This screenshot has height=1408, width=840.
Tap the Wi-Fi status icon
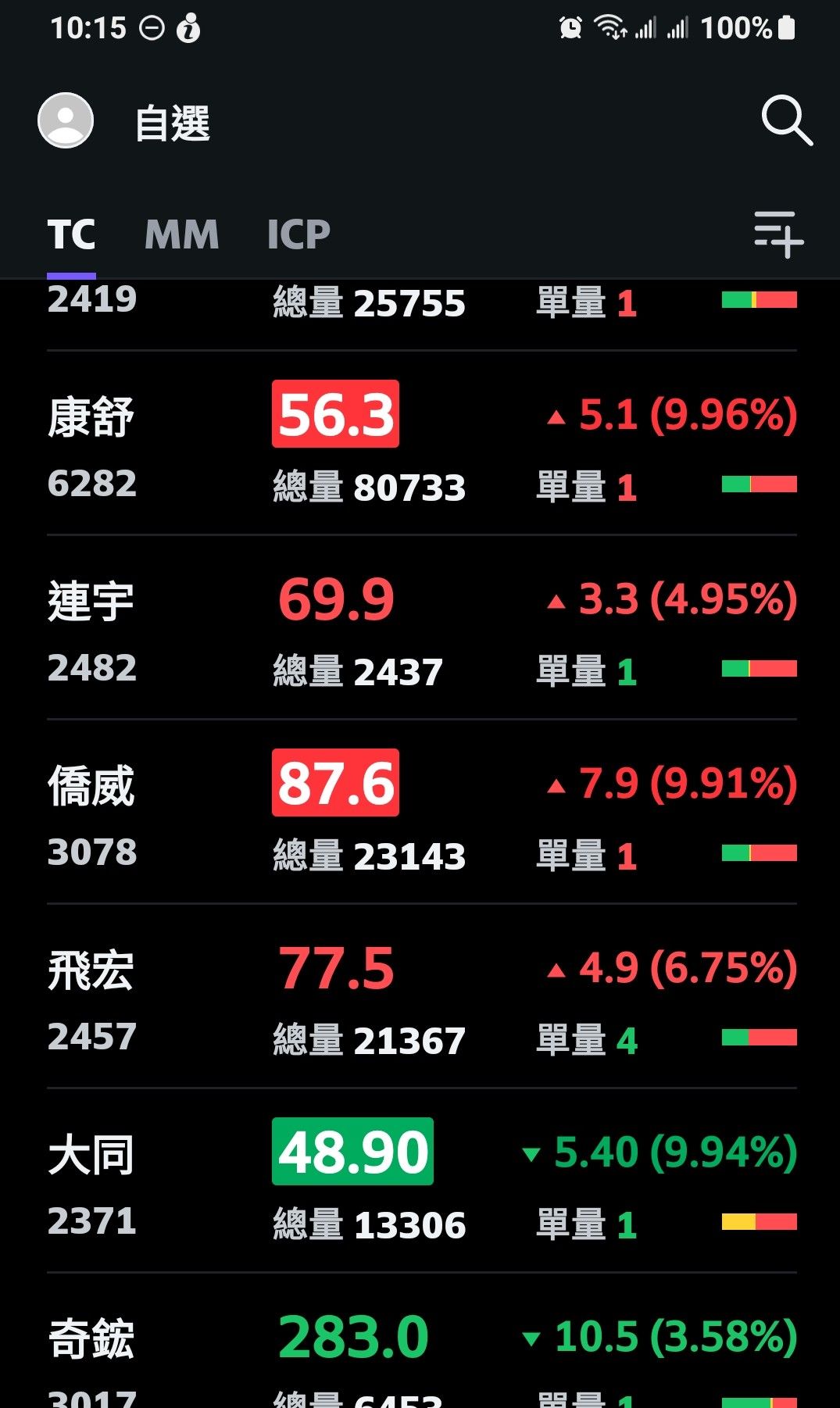coord(611,27)
